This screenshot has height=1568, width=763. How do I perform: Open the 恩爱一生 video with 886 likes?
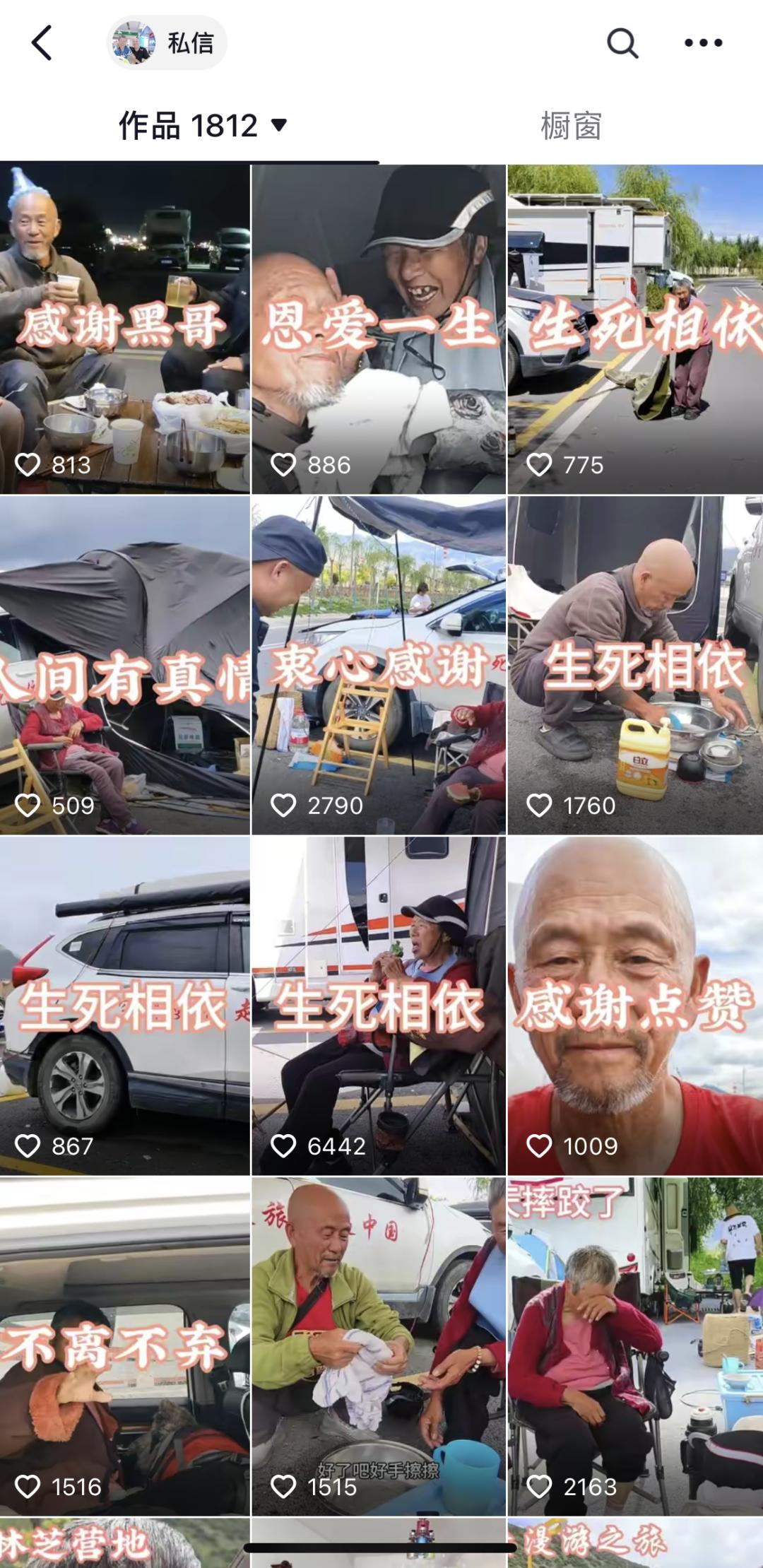(x=379, y=329)
